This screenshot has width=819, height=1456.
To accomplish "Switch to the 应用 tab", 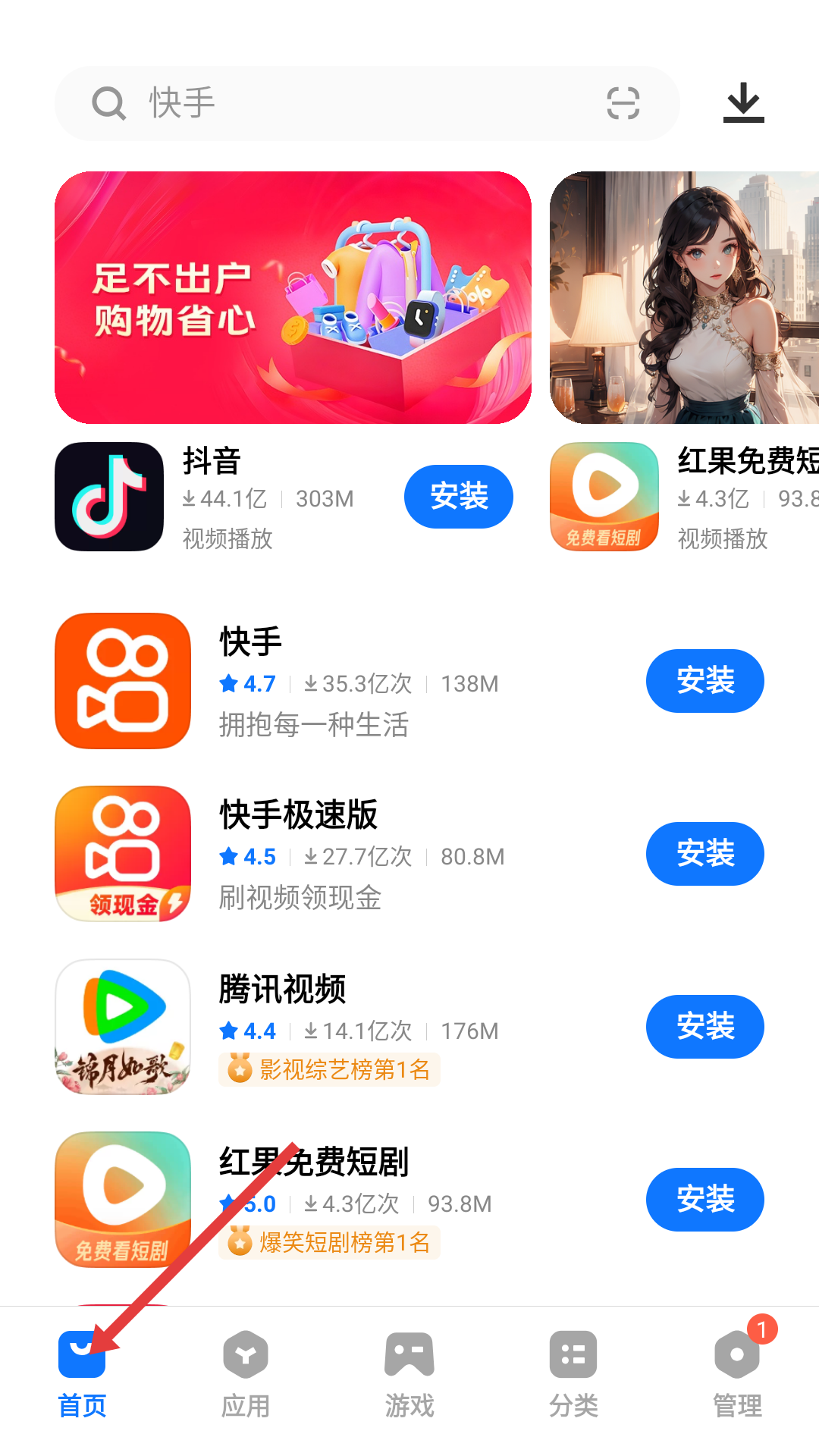I will click(x=246, y=1374).
